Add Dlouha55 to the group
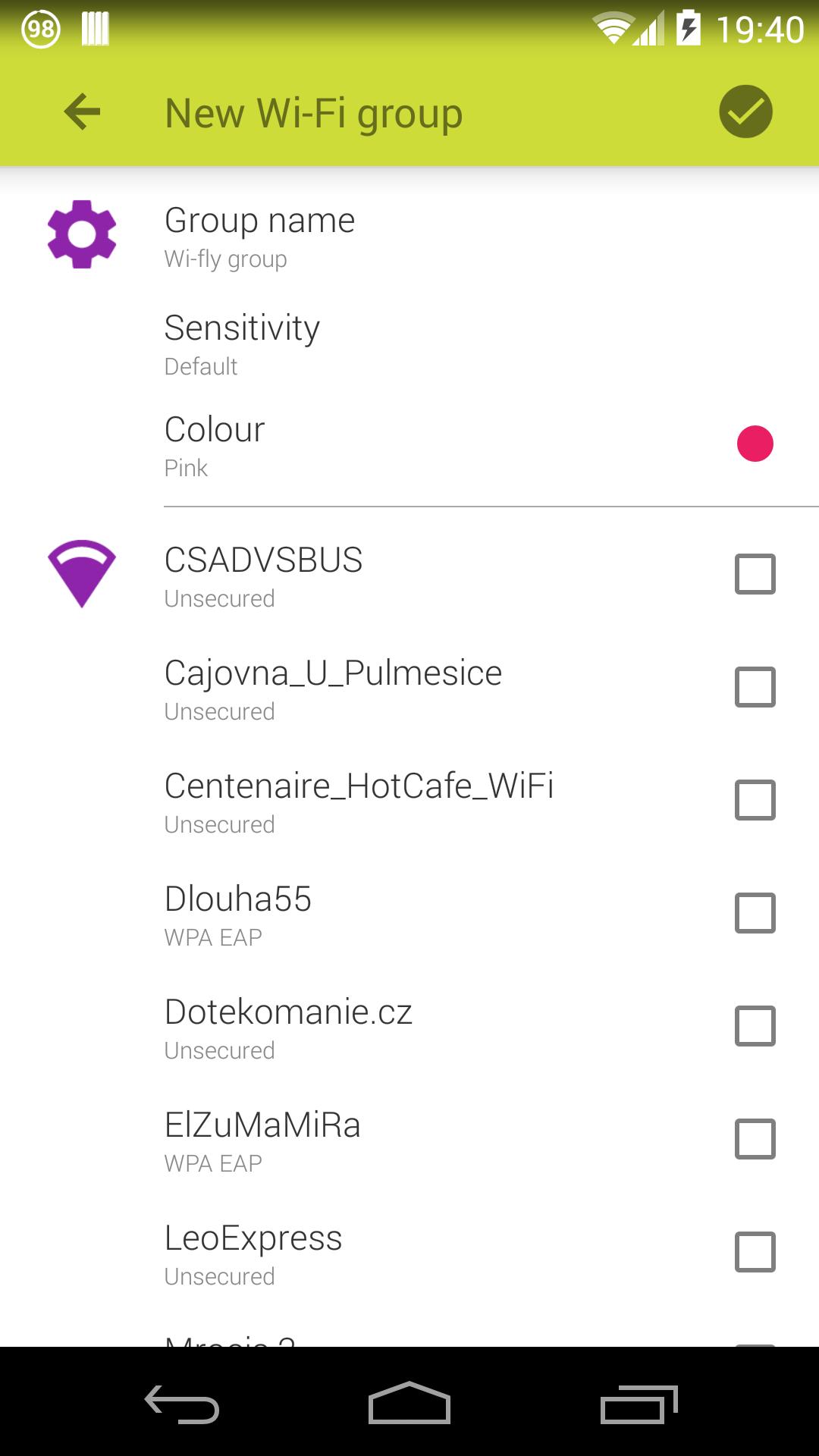819x1456 pixels. pos(755,913)
